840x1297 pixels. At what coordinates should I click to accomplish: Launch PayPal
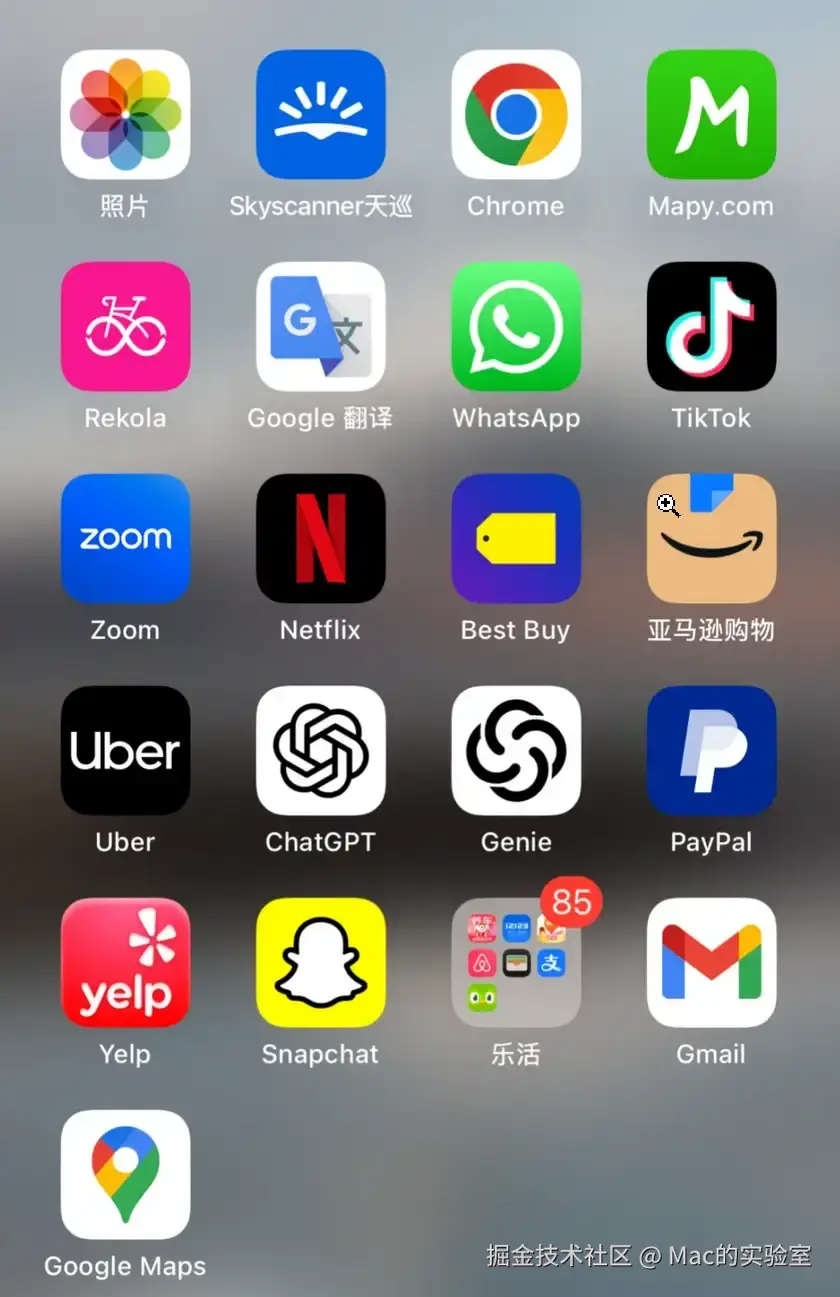pos(711,750)
